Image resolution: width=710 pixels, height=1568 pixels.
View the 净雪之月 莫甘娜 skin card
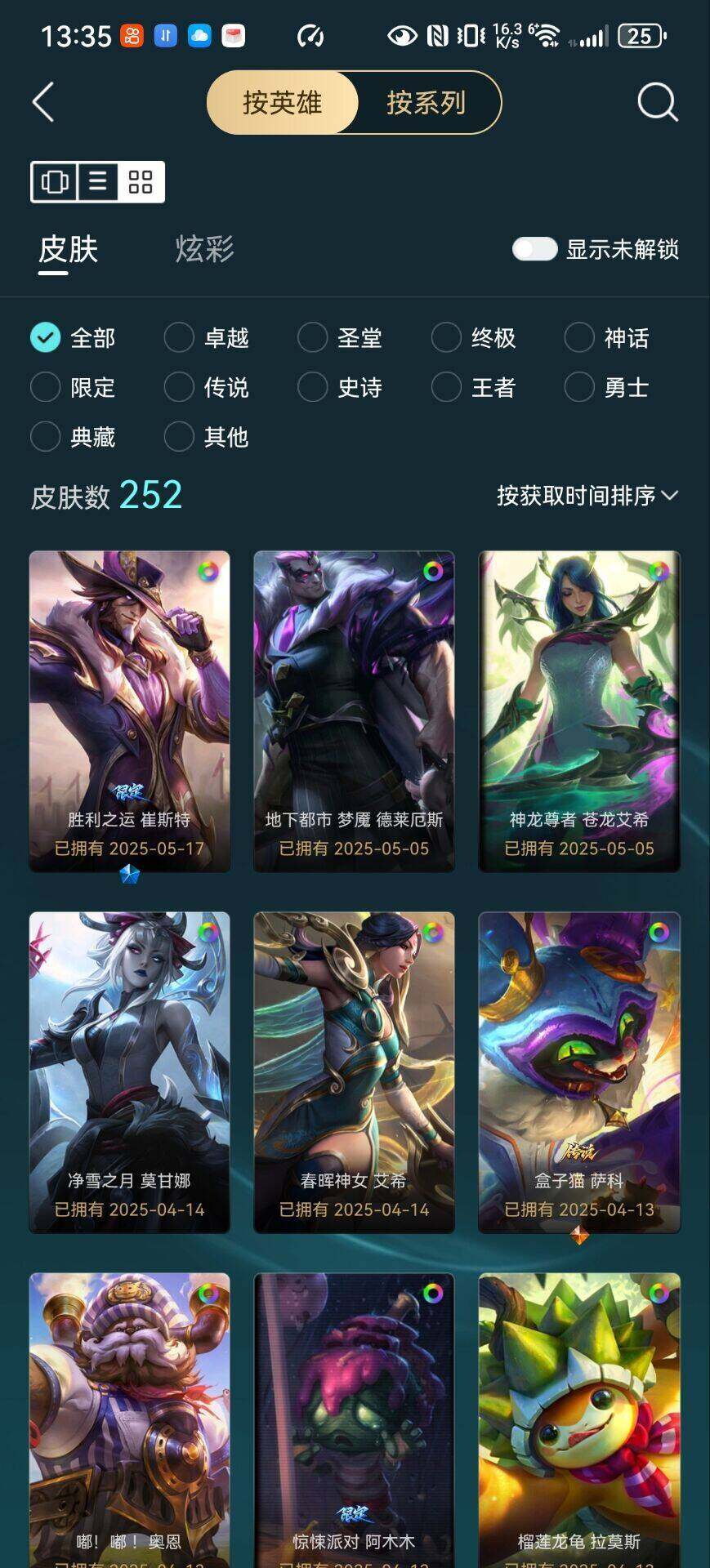coord(130,1071)
